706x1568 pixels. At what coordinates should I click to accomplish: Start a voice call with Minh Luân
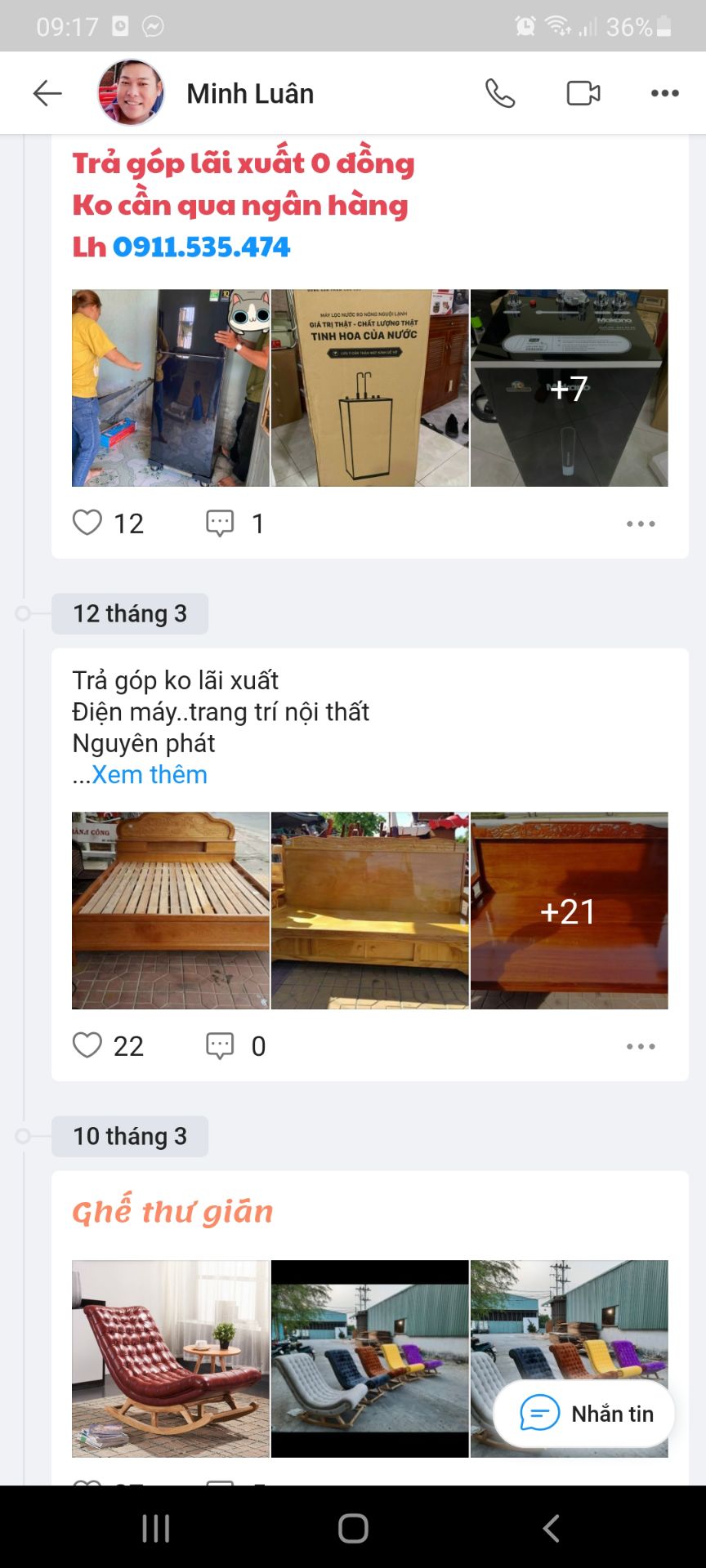500,93
